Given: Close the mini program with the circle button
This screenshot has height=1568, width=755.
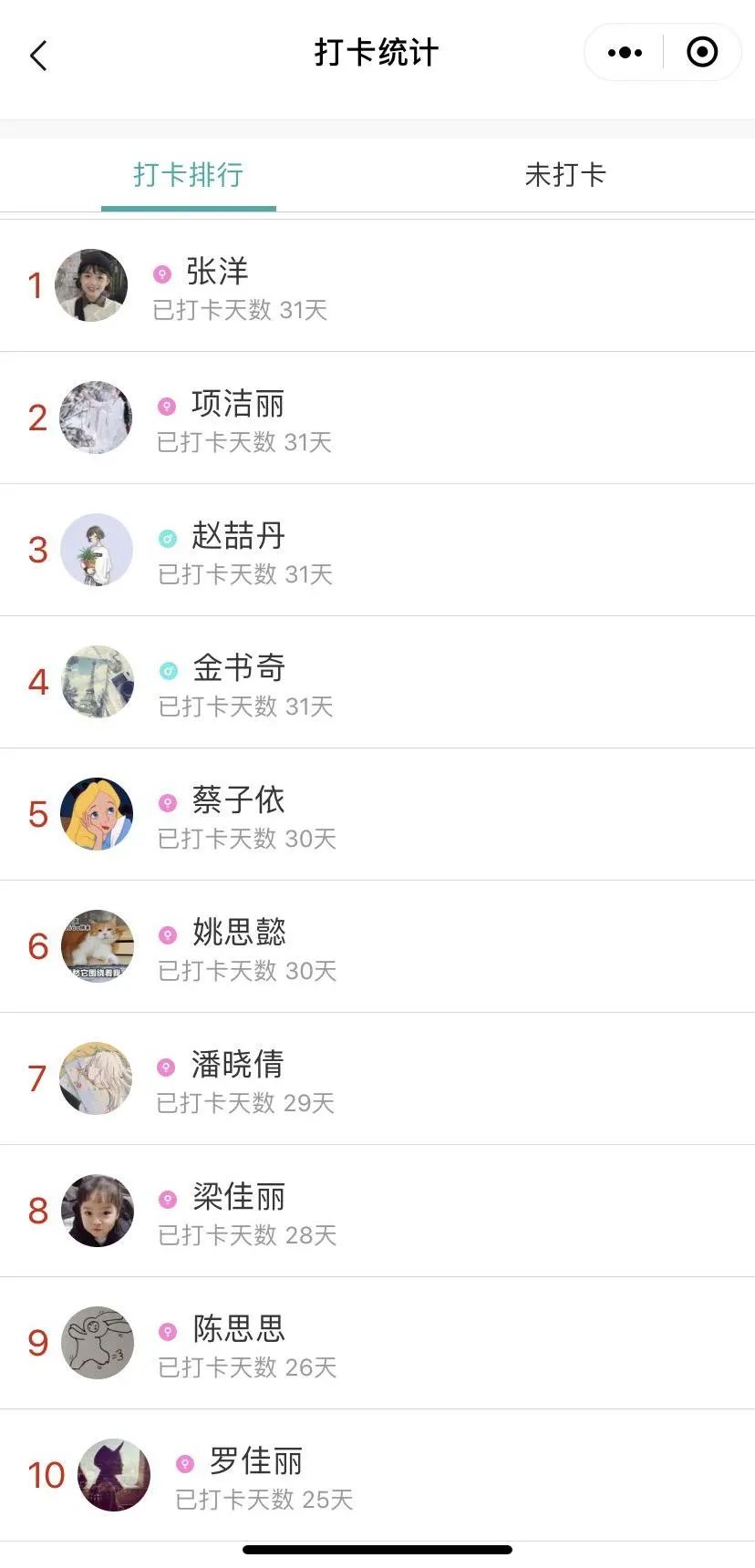Looking at the screenshot, I should point(701,53).
